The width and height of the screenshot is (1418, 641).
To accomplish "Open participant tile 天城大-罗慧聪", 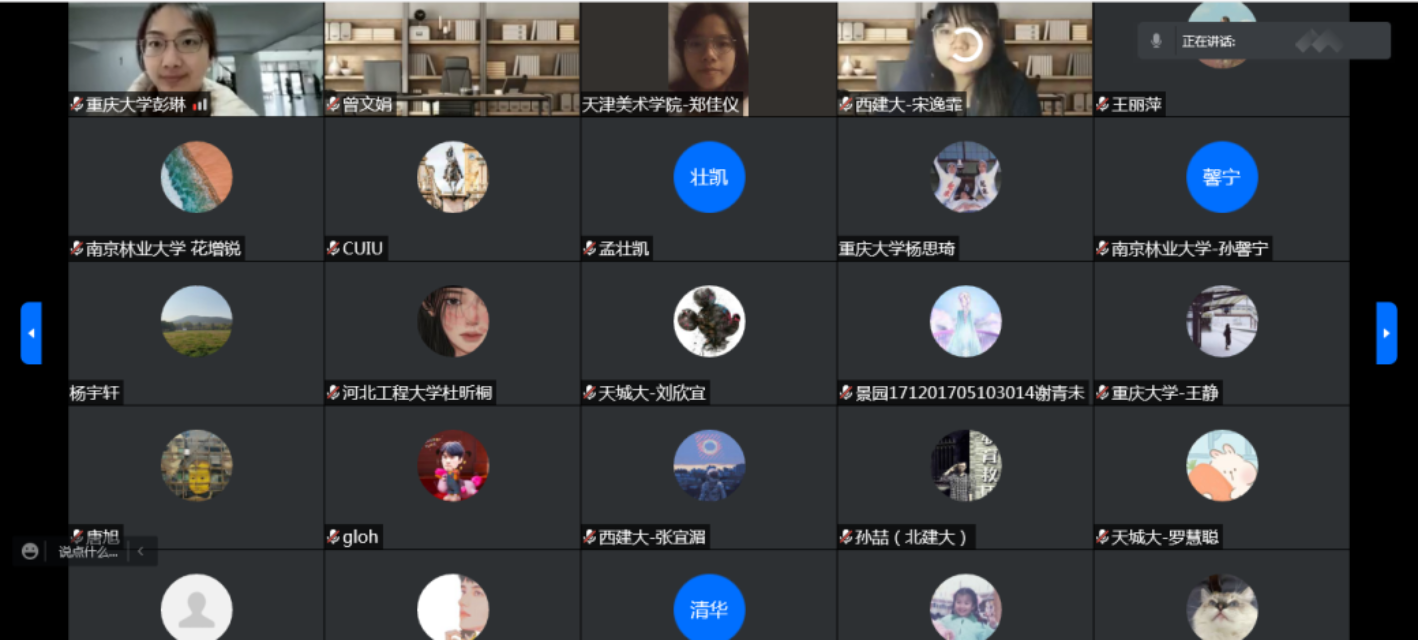I will [1221, 477].
